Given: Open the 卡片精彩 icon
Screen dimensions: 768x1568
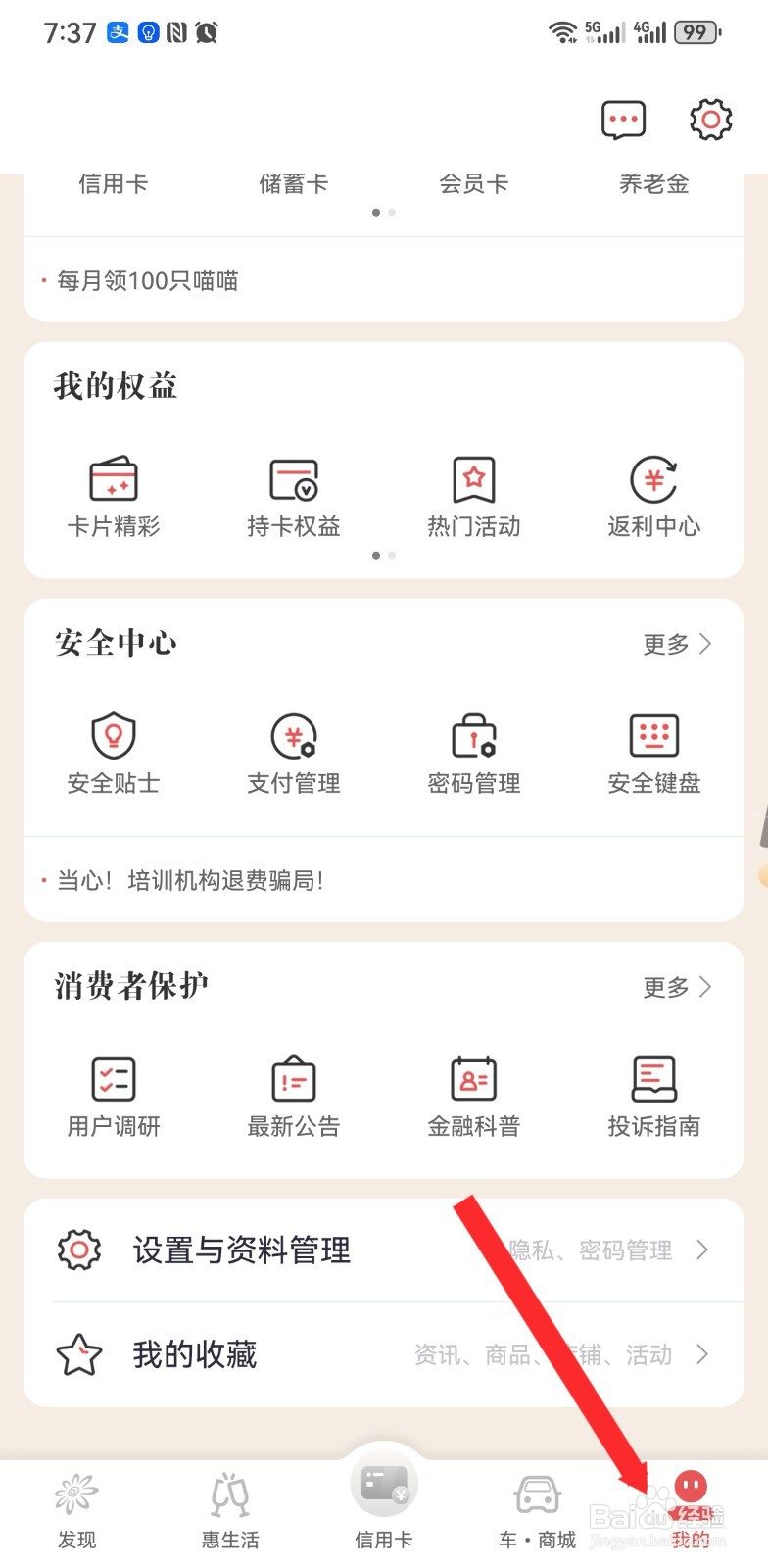Looking at the screenshot, I should (113, 495).
